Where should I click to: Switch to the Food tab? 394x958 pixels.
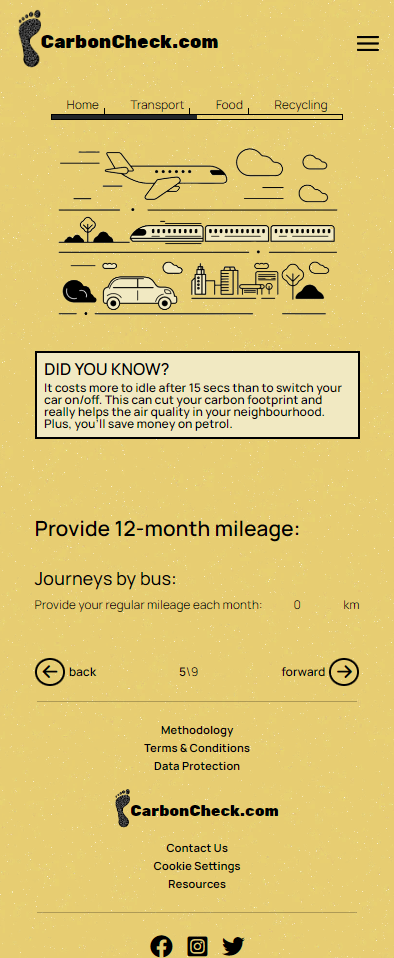point(229,104)
